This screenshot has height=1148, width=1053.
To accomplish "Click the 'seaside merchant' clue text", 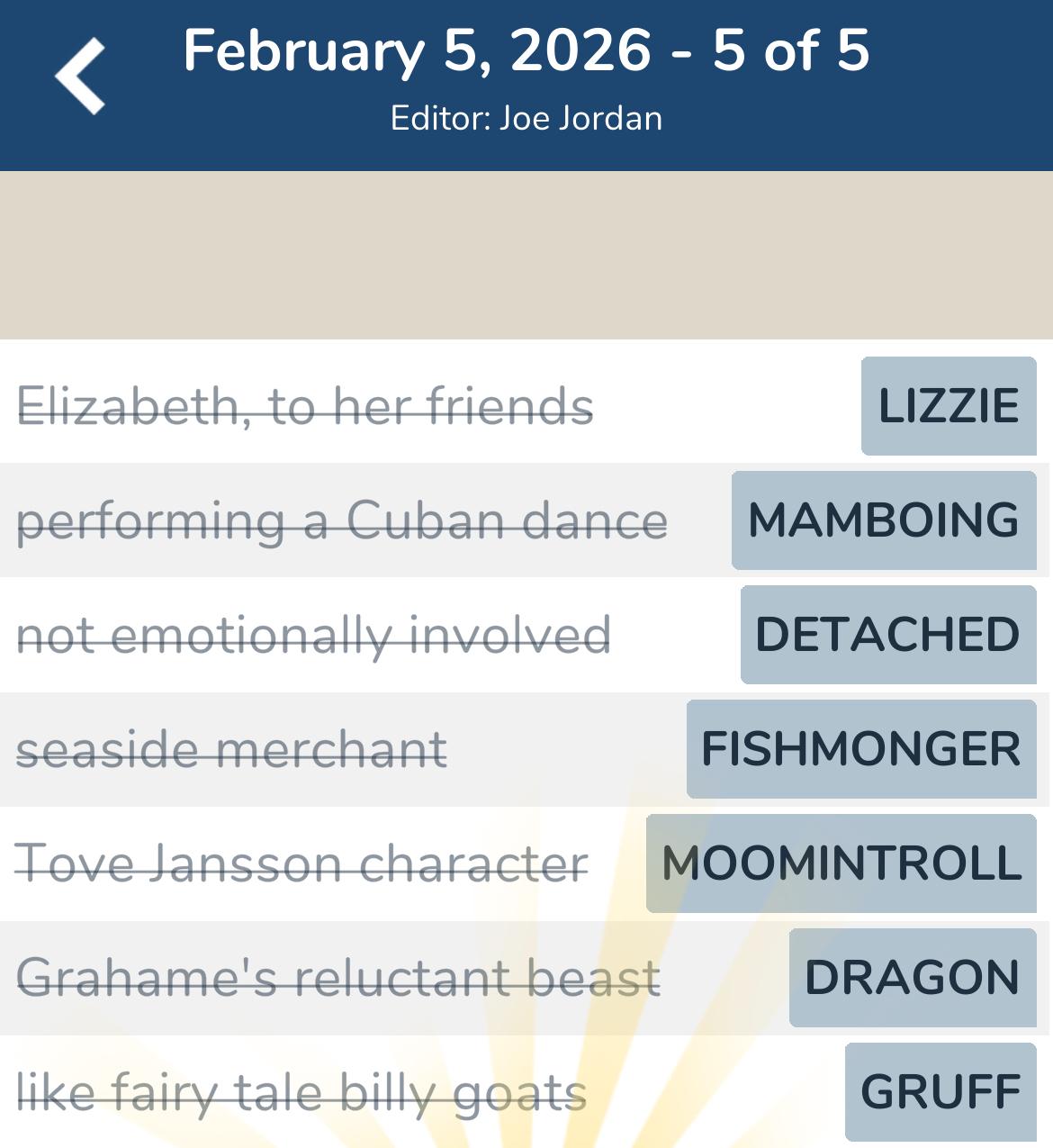I will (231, 749).
